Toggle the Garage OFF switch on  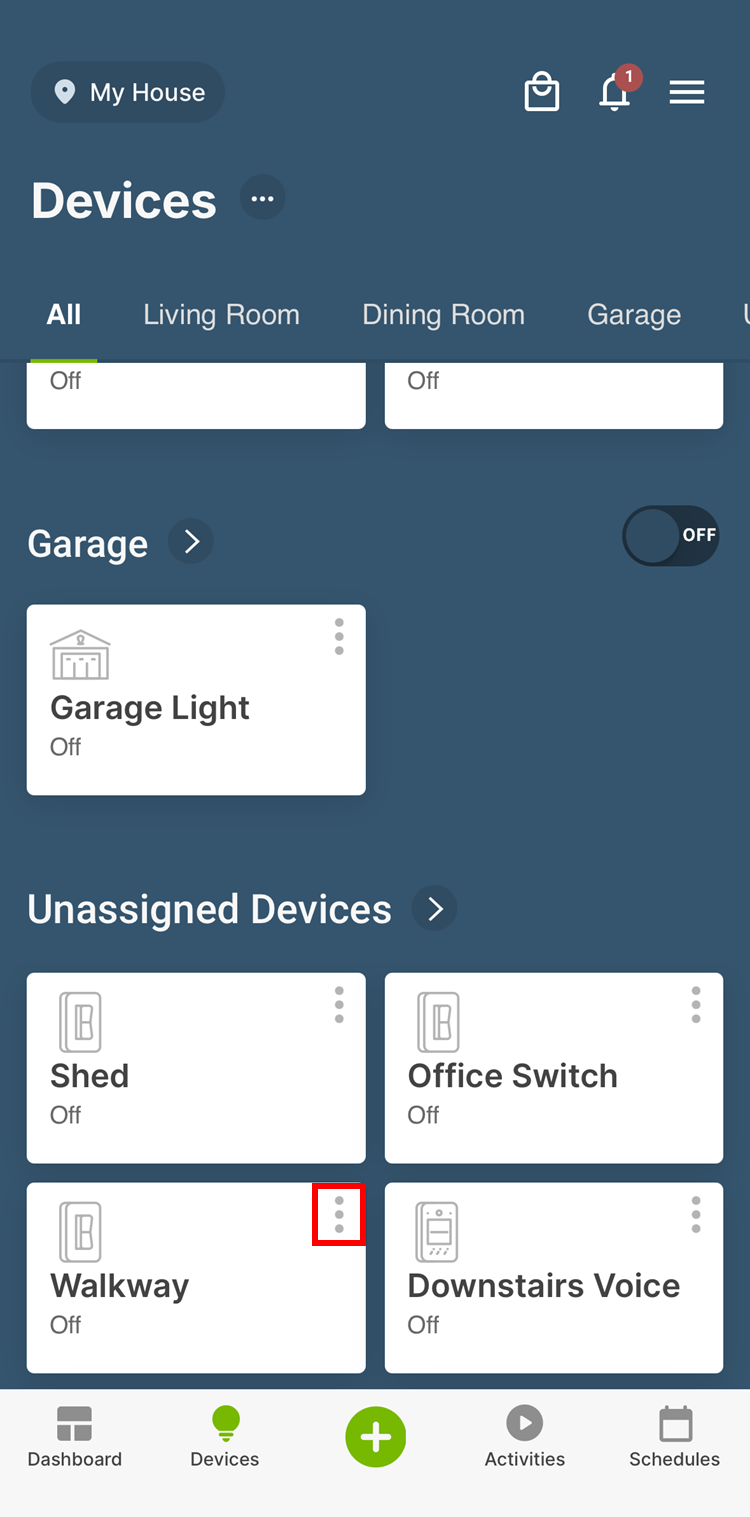(x=671, y=536)
